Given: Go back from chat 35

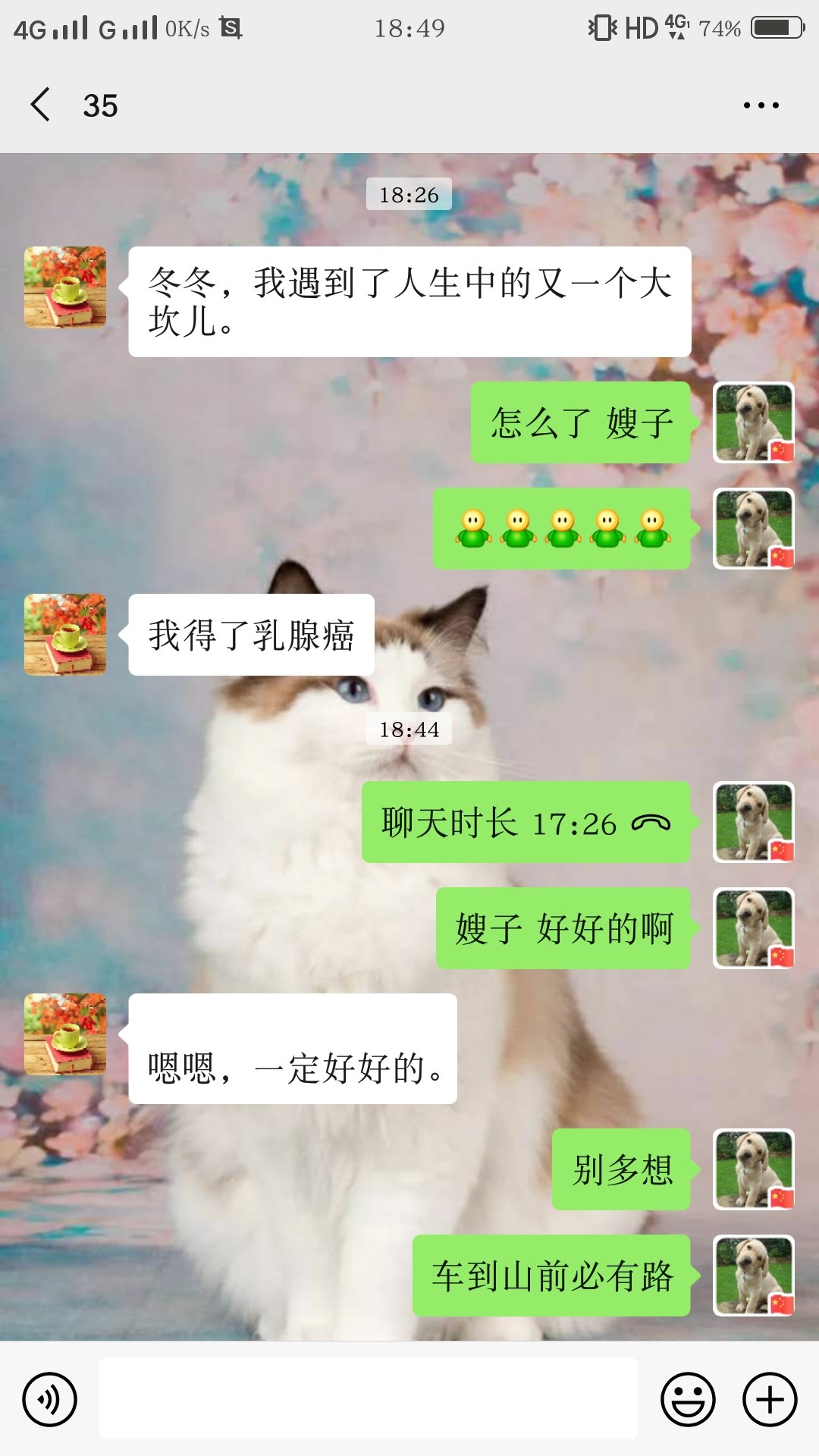Looking at the screenshot, I should tap(41, 105).
